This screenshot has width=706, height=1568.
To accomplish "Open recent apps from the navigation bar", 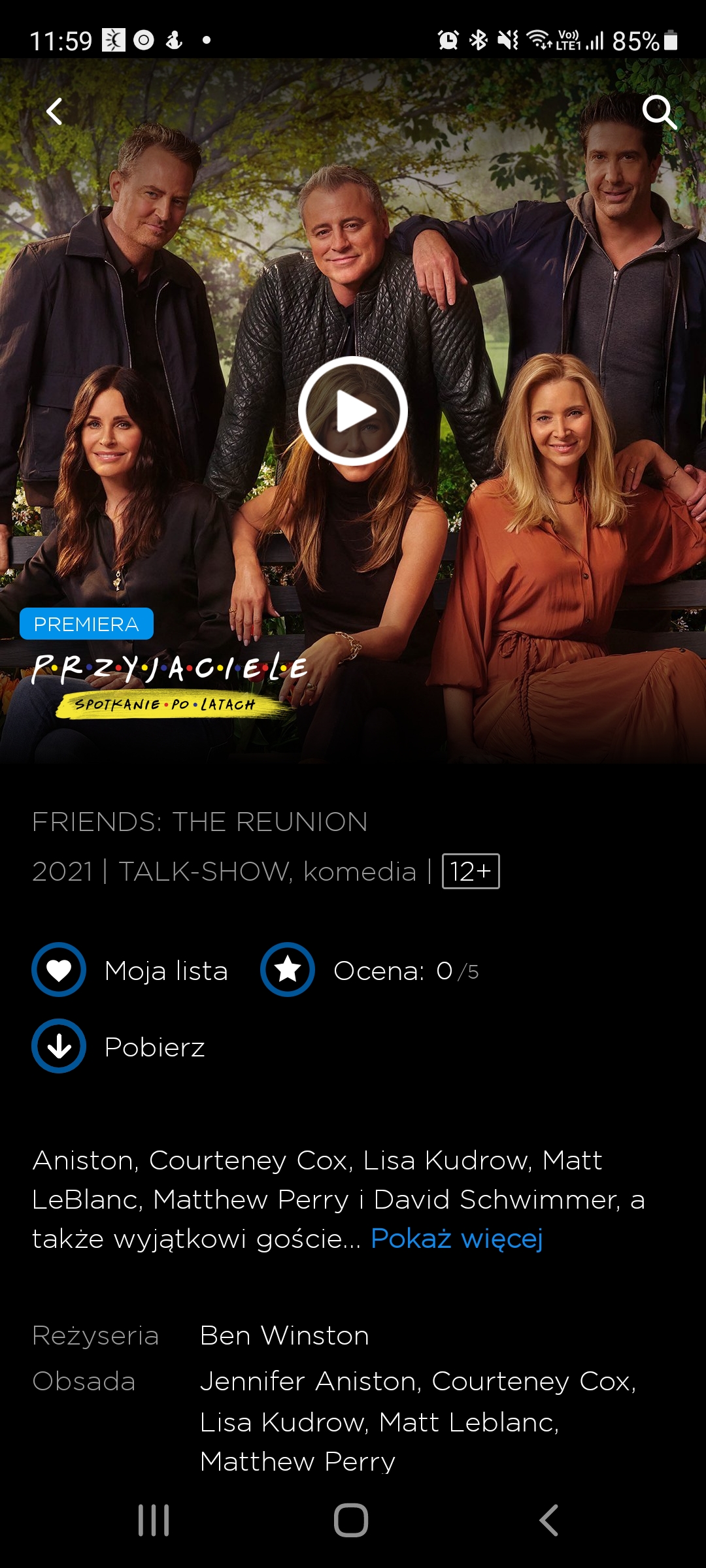I will pyautogui.click(x=154, y=1520).
